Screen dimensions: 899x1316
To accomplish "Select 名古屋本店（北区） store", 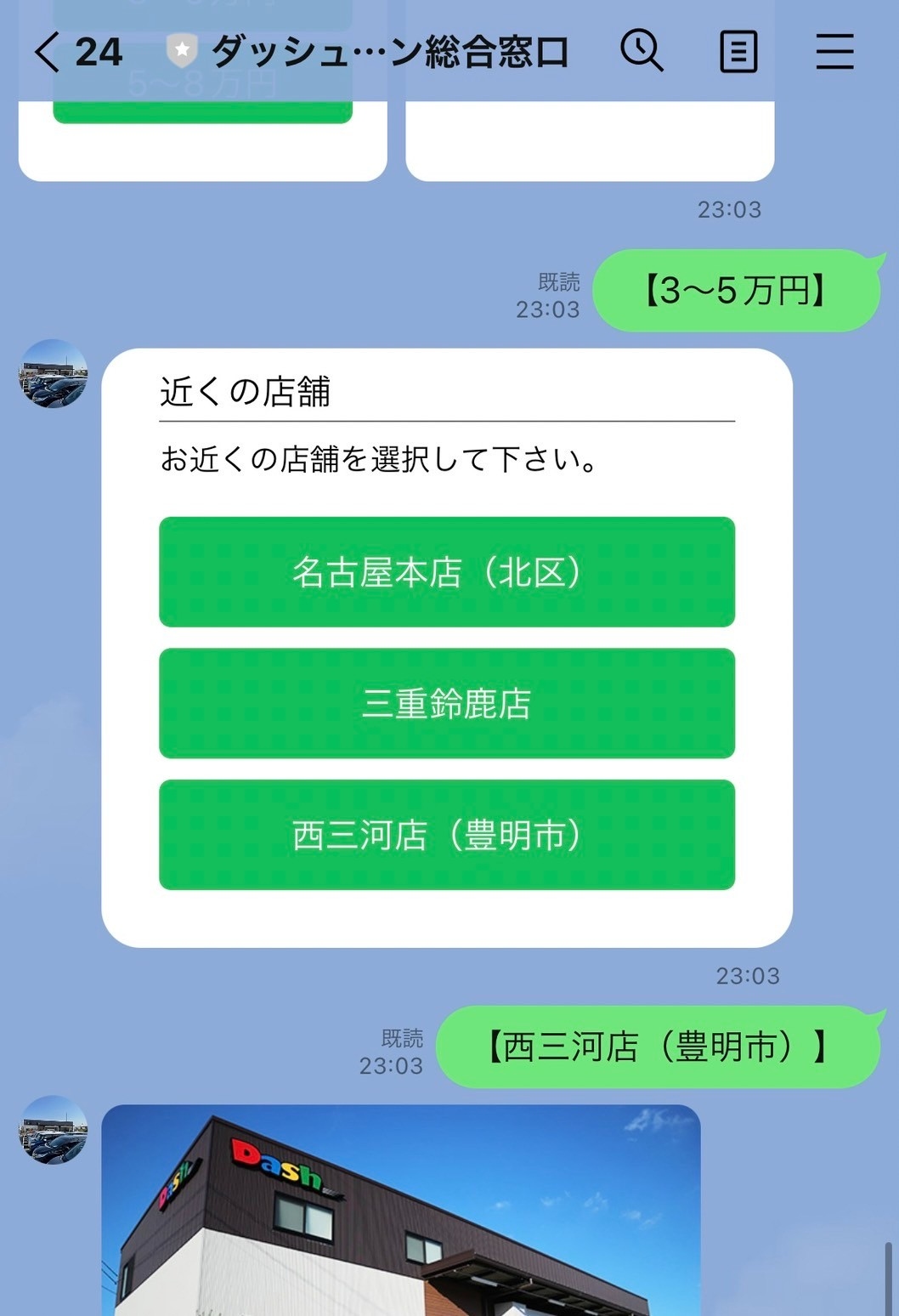I will pyautogui.click(x=447, y=572).
